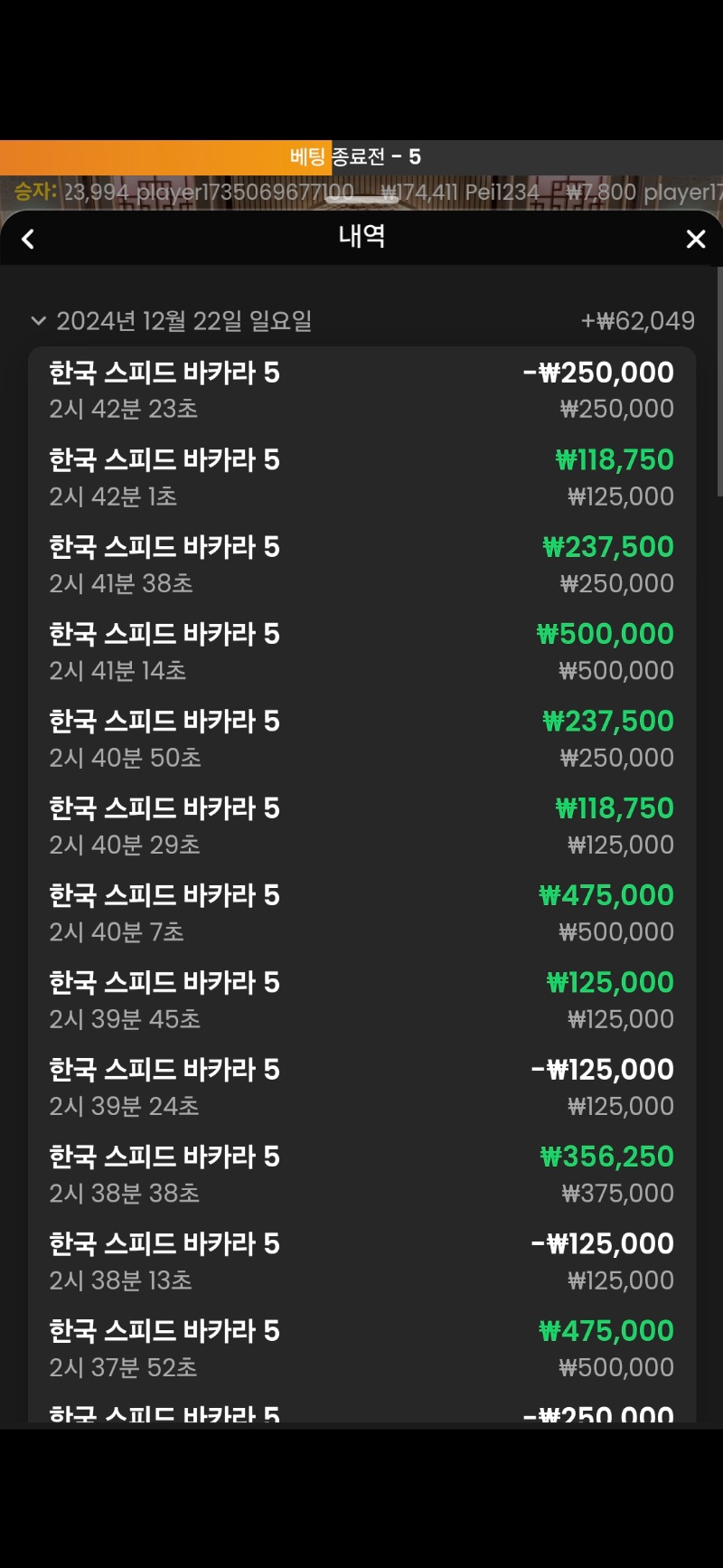Select the 2시 40분 7초 history entry
Viewport: 723px width, 1568px height.
(361, 913)
